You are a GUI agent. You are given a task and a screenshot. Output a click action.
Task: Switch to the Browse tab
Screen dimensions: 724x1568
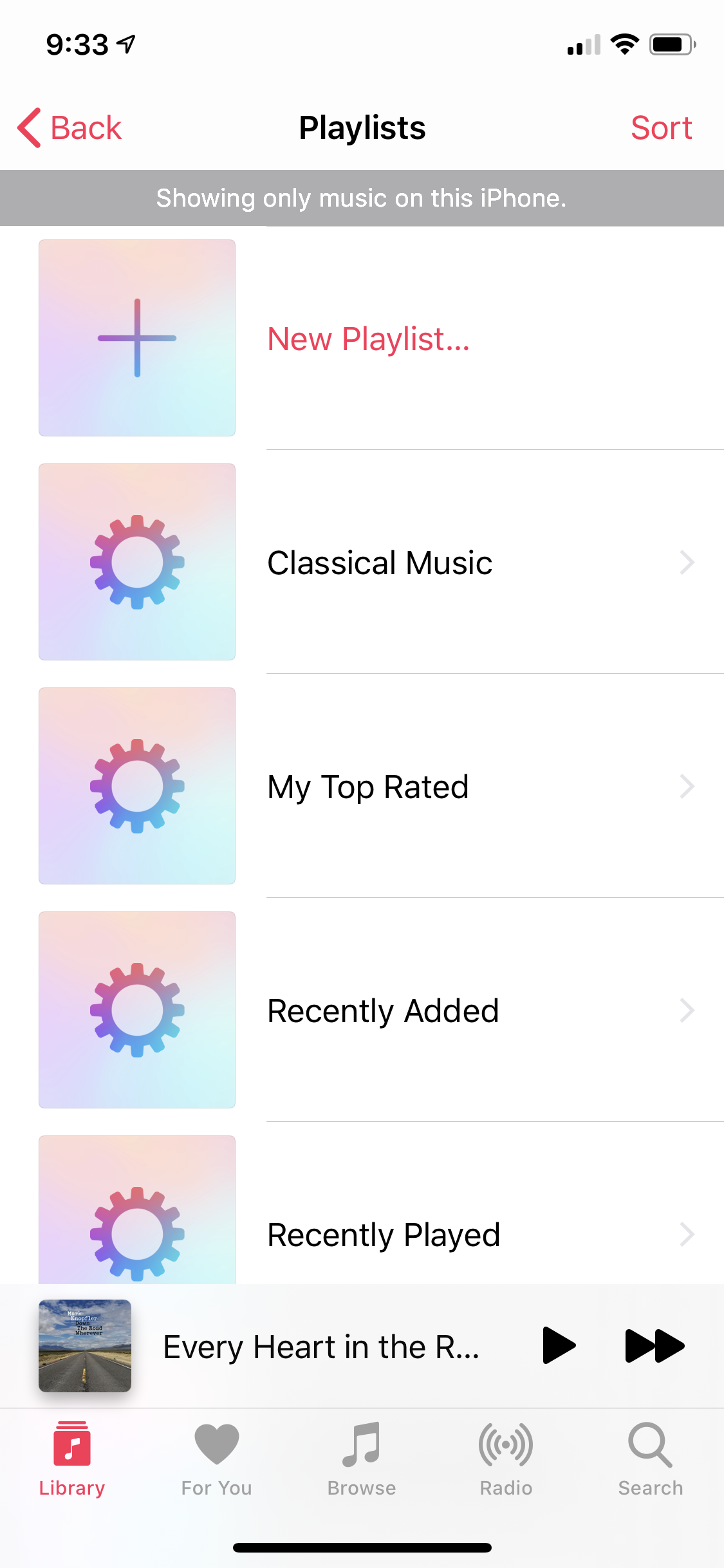[362, 1459]
